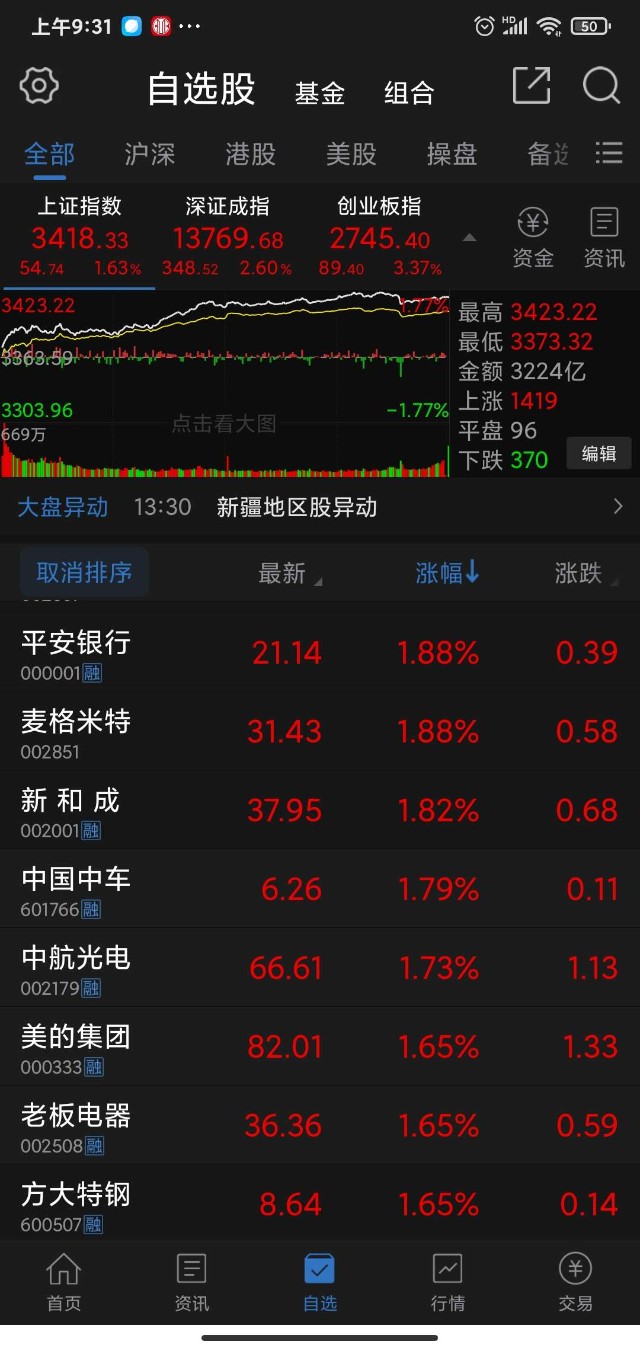The height and width of the screenshot is (1351, 640).
Task: Open the search magnifier
Action: click(x=601, y=86)
